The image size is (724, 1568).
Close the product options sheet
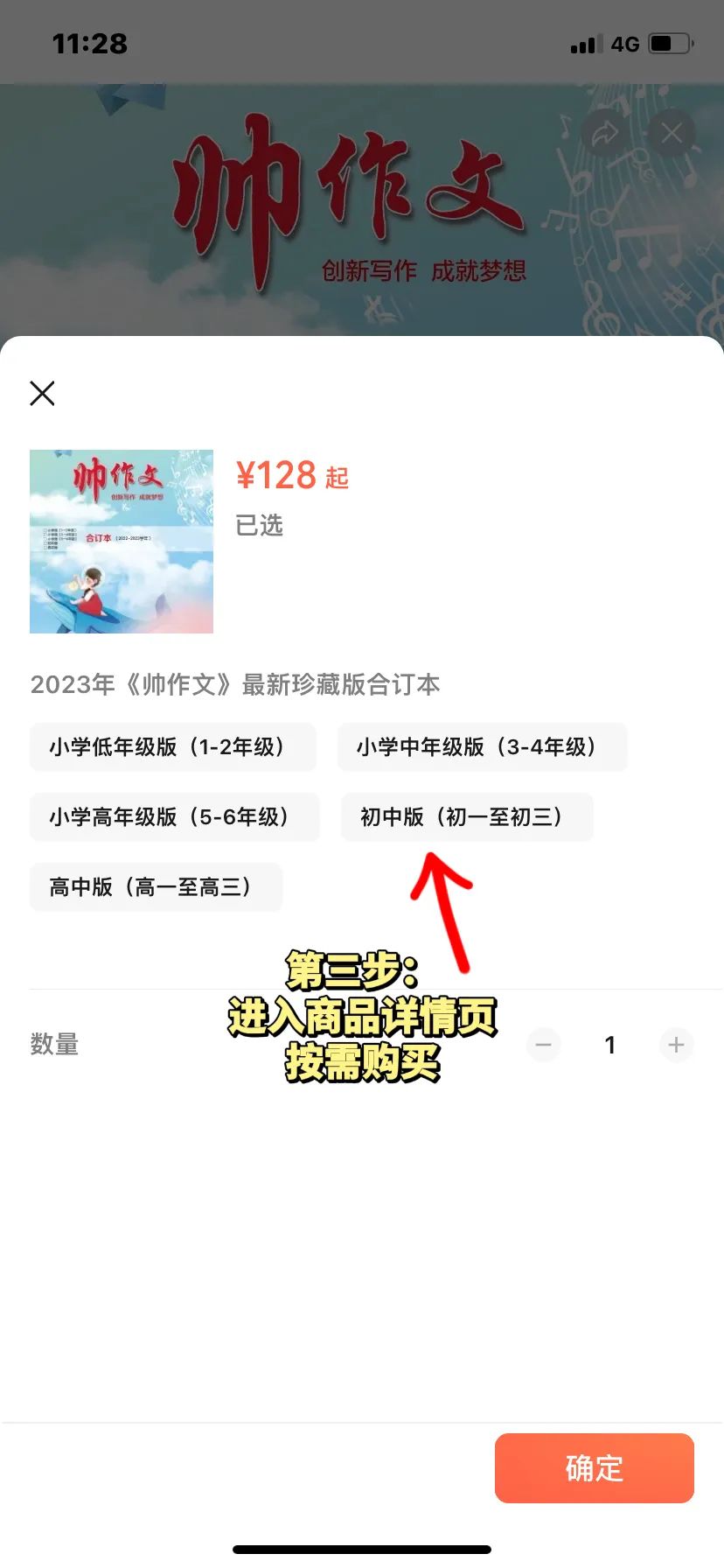click(42, 394)
